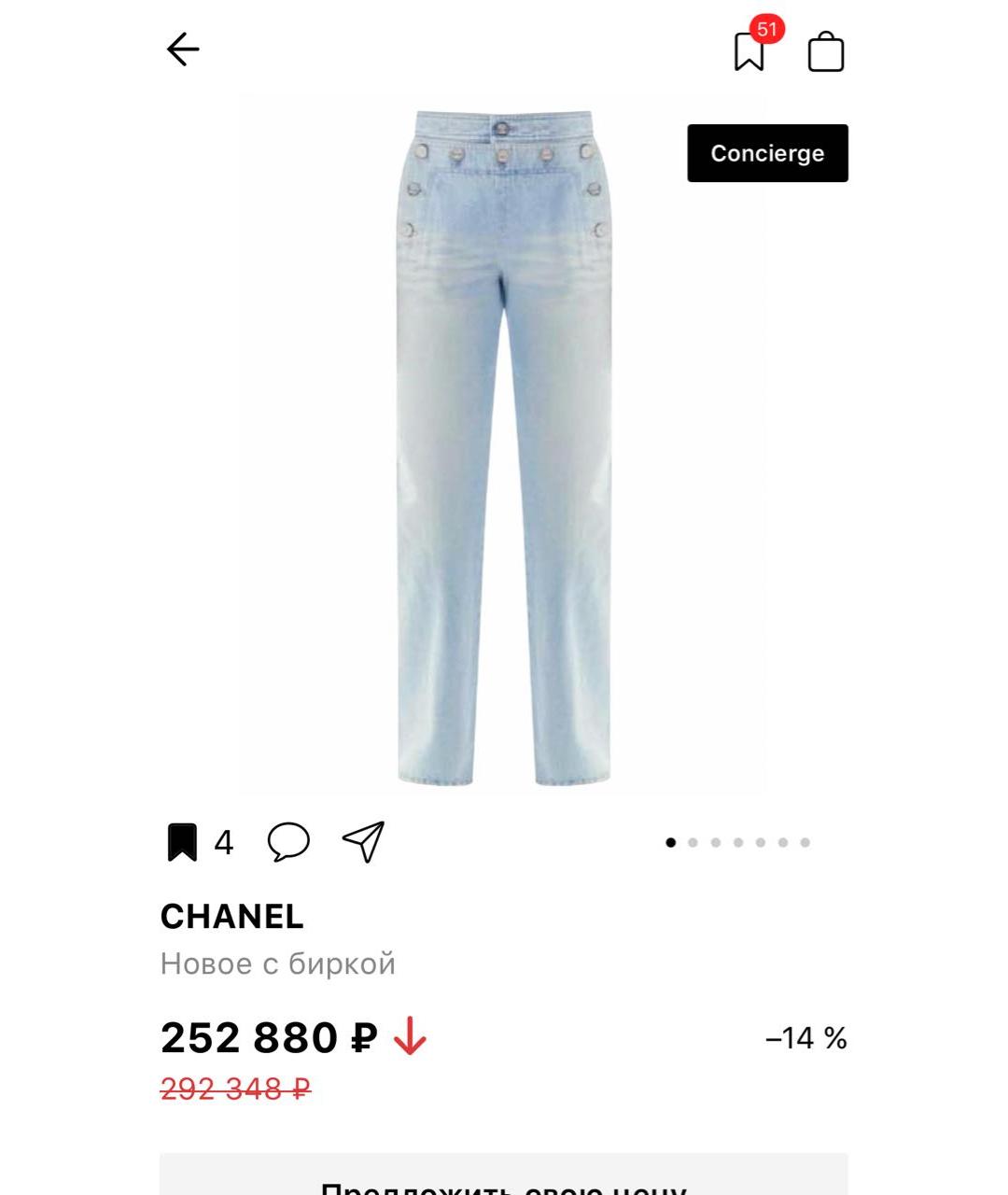Tap the Concierge button
This screenshot has height=1195, width=1008.
[x=767, y=153]
